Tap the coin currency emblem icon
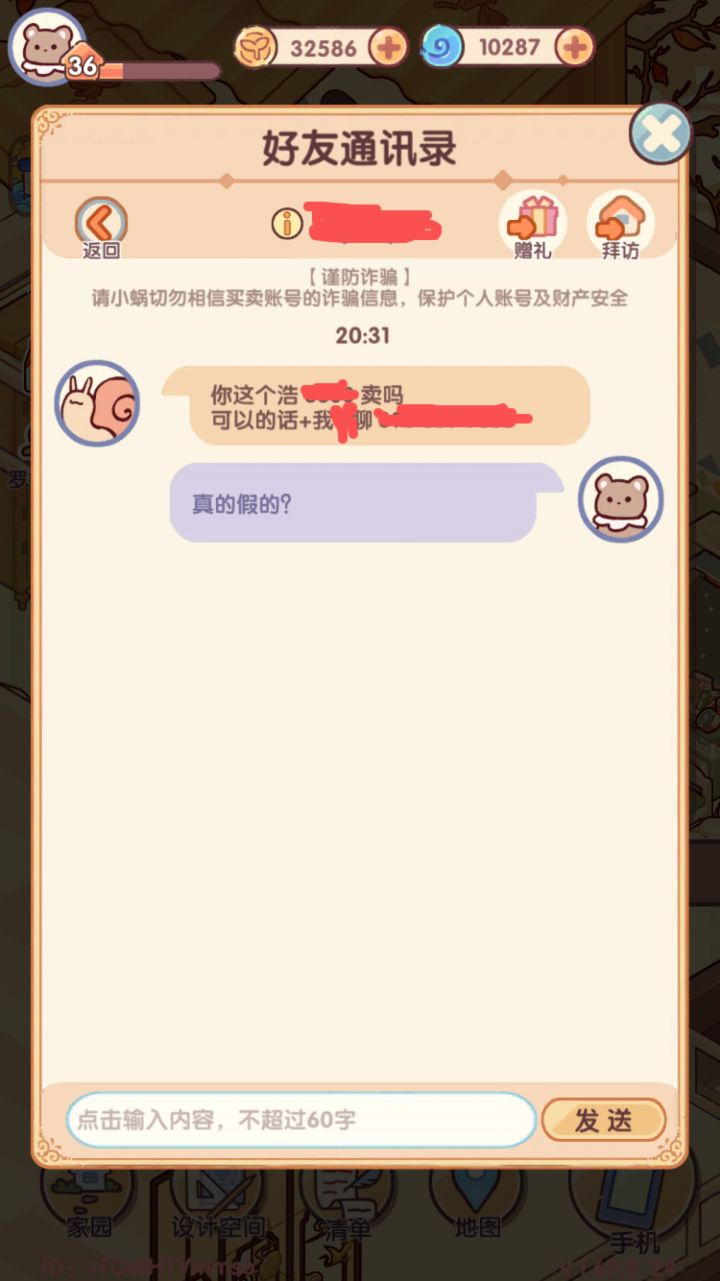 (x=258, y=46)
